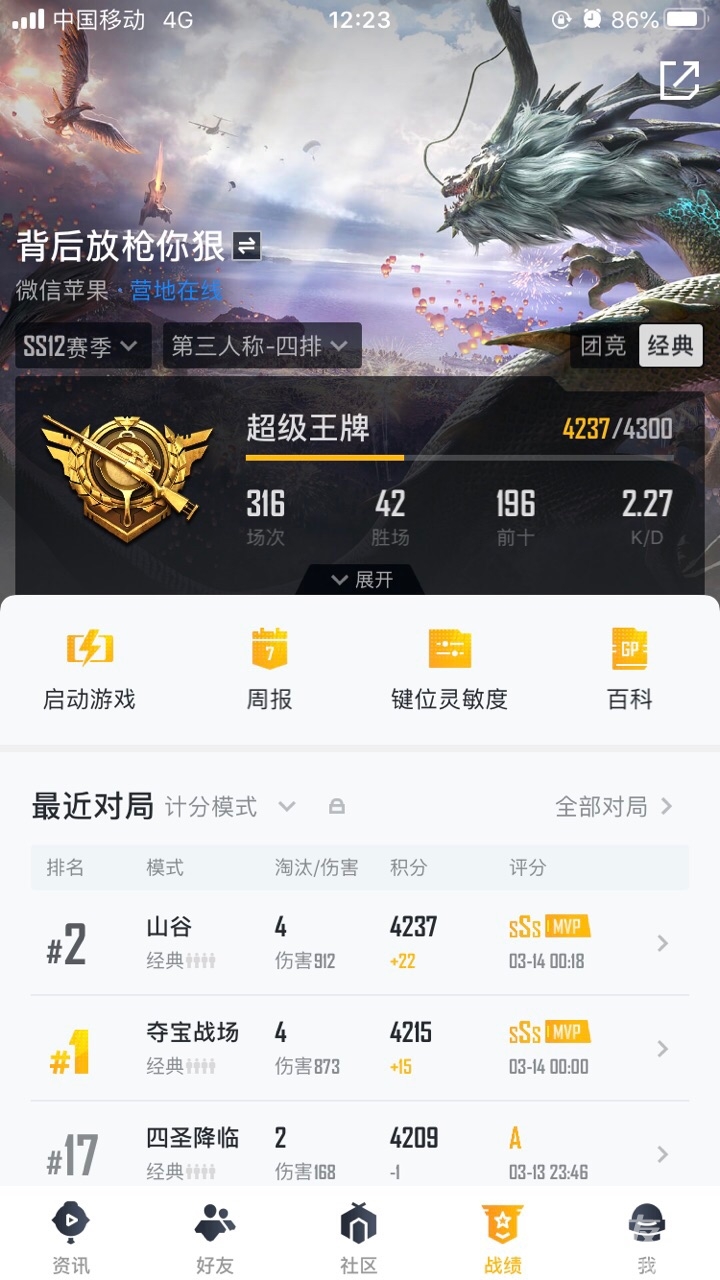
Task: Switch to the 资讯 tab
Action: pos(71,1238)
